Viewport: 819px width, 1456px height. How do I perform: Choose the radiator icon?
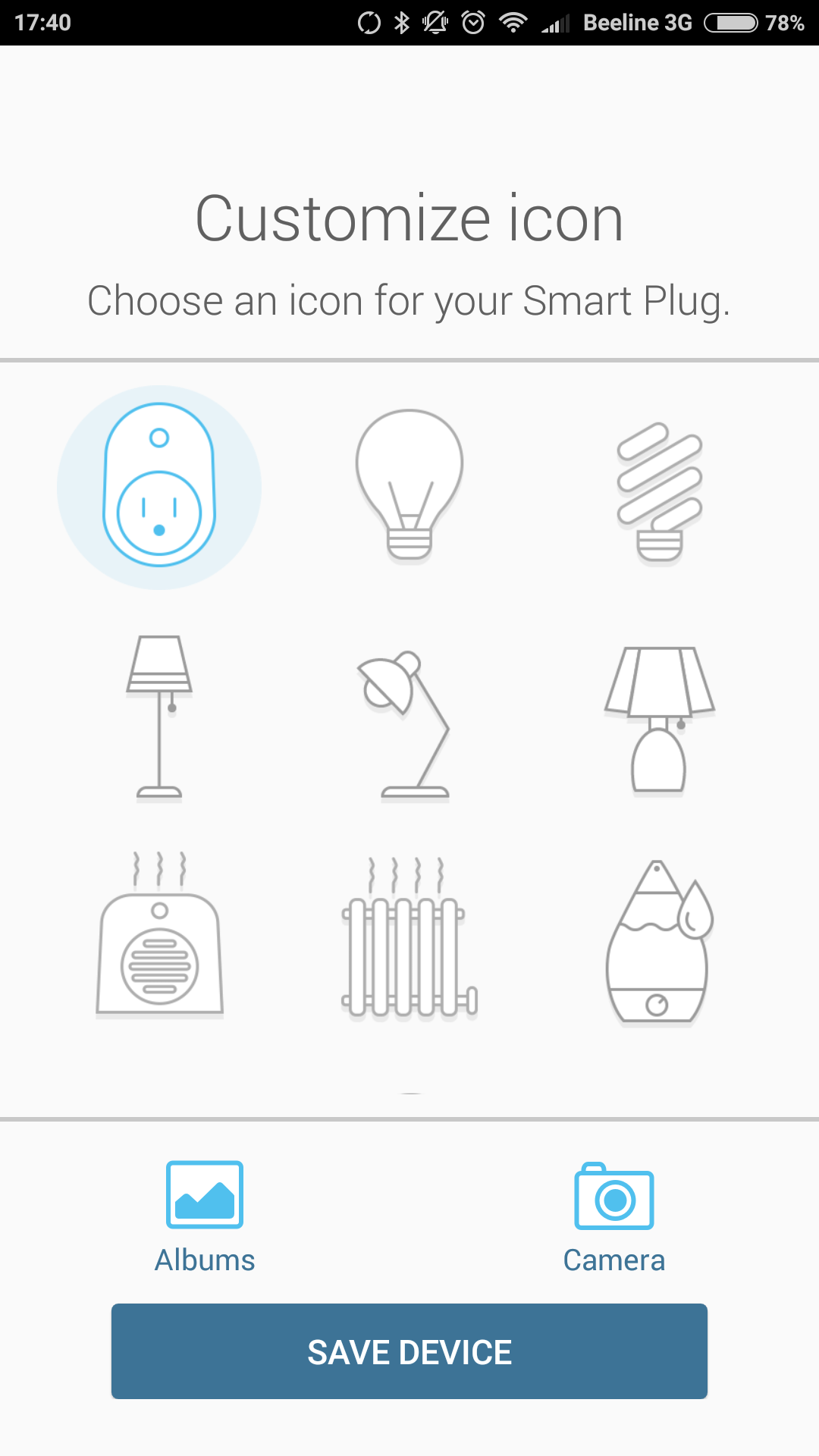(x=409, y=939)
